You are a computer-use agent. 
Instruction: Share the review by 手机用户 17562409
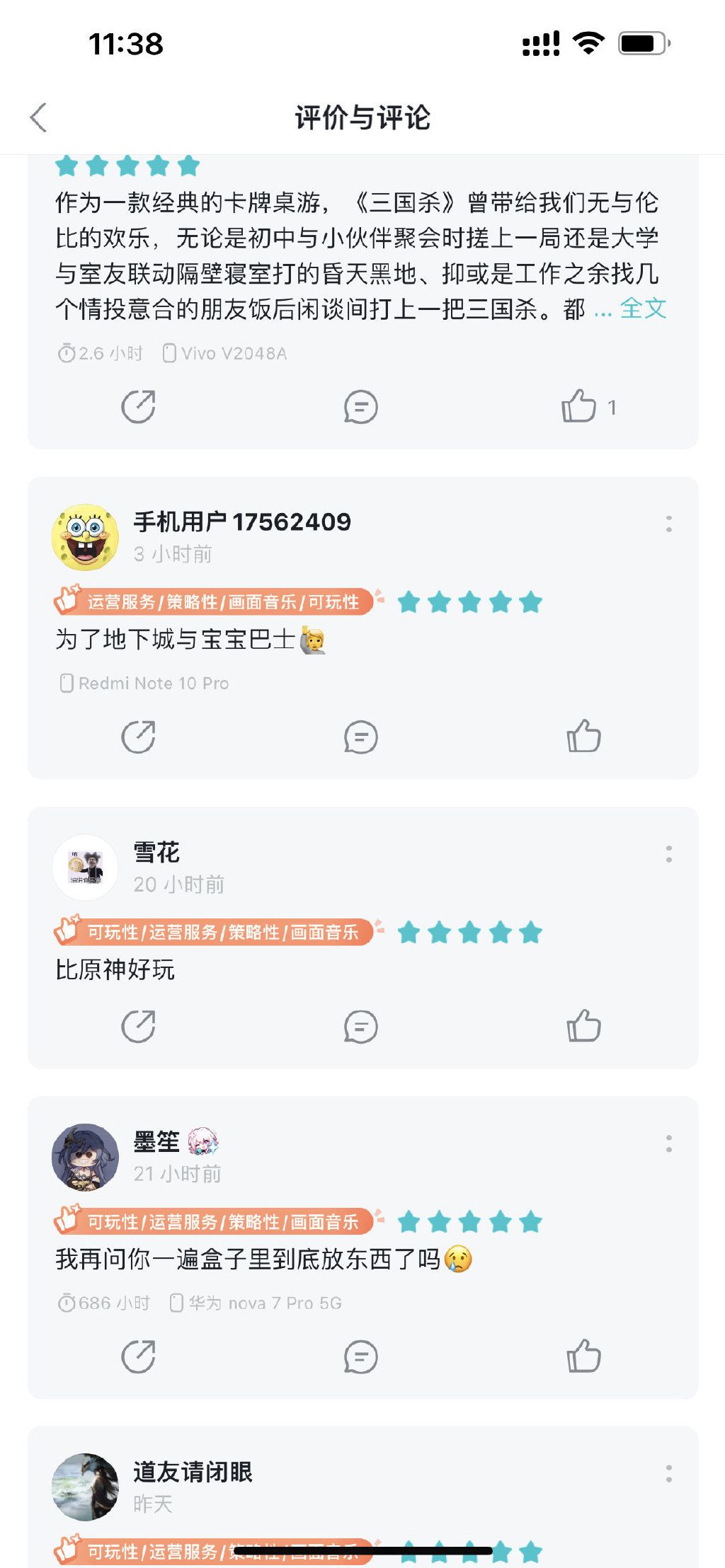pos(139,737)
